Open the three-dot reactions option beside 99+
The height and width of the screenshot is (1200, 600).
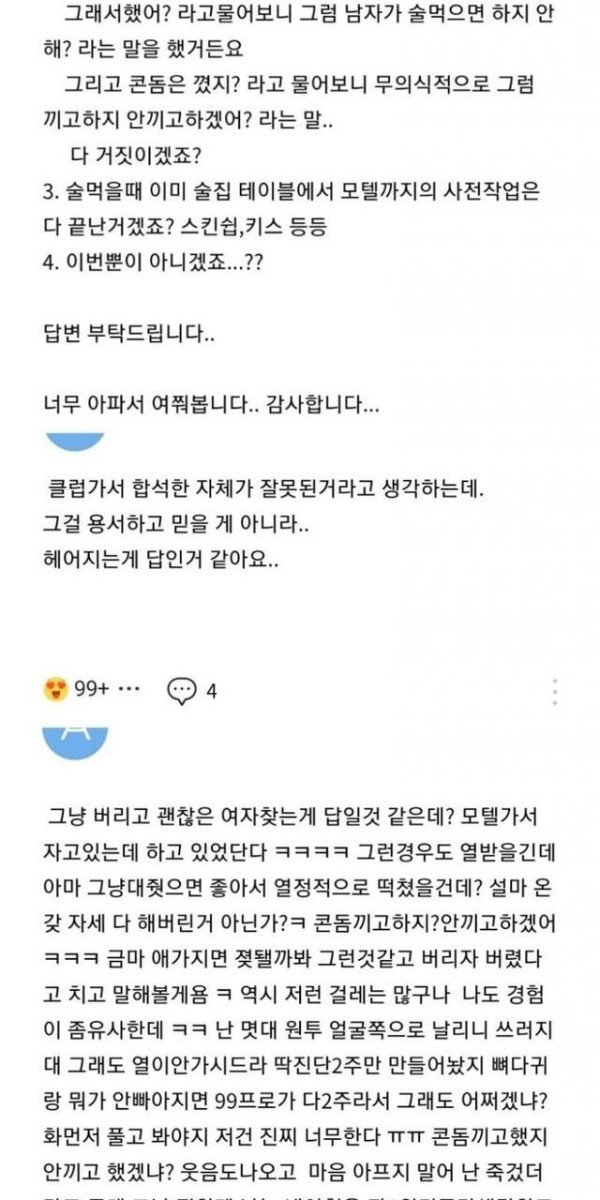click(x=129, y=690)
